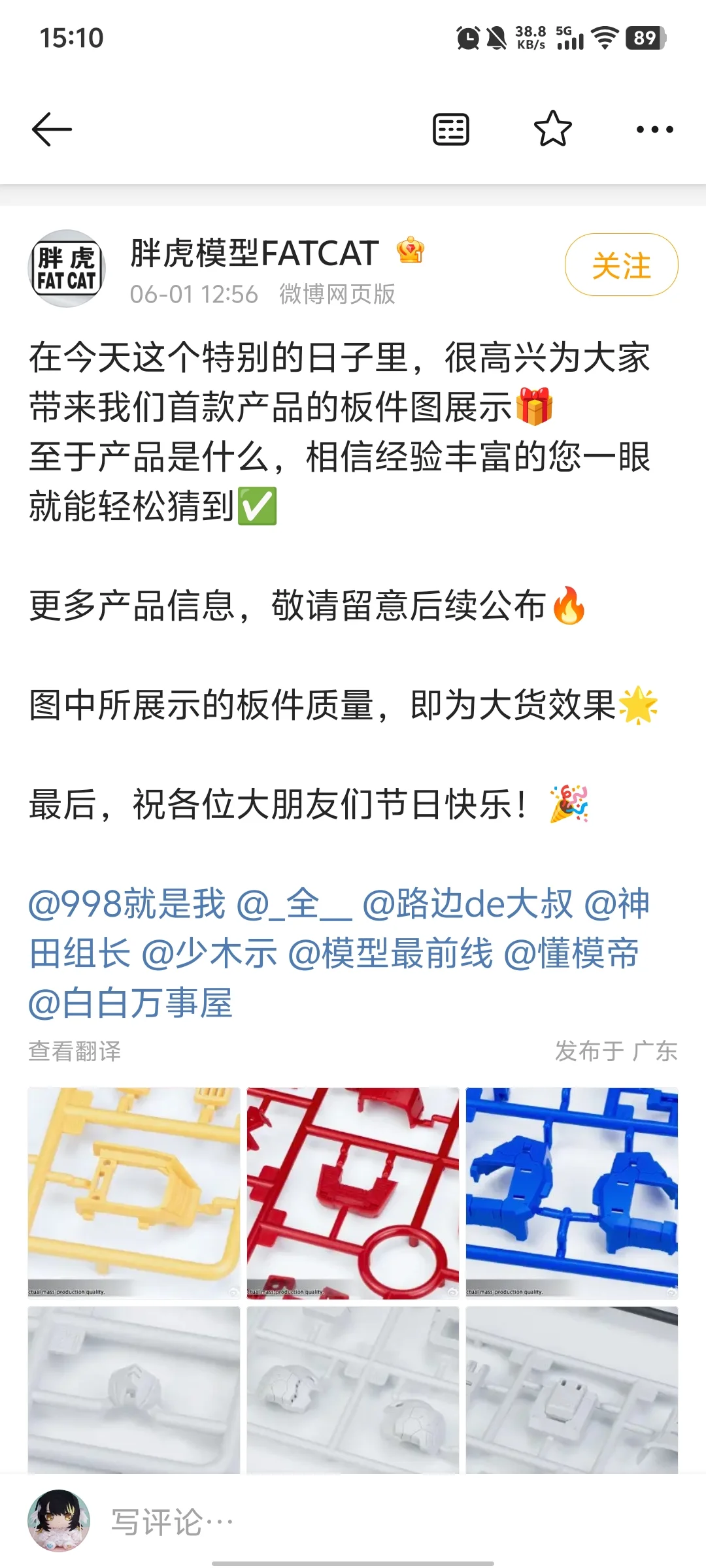
Task: Open the reader view icon
Action: click(x=451, y=129)
